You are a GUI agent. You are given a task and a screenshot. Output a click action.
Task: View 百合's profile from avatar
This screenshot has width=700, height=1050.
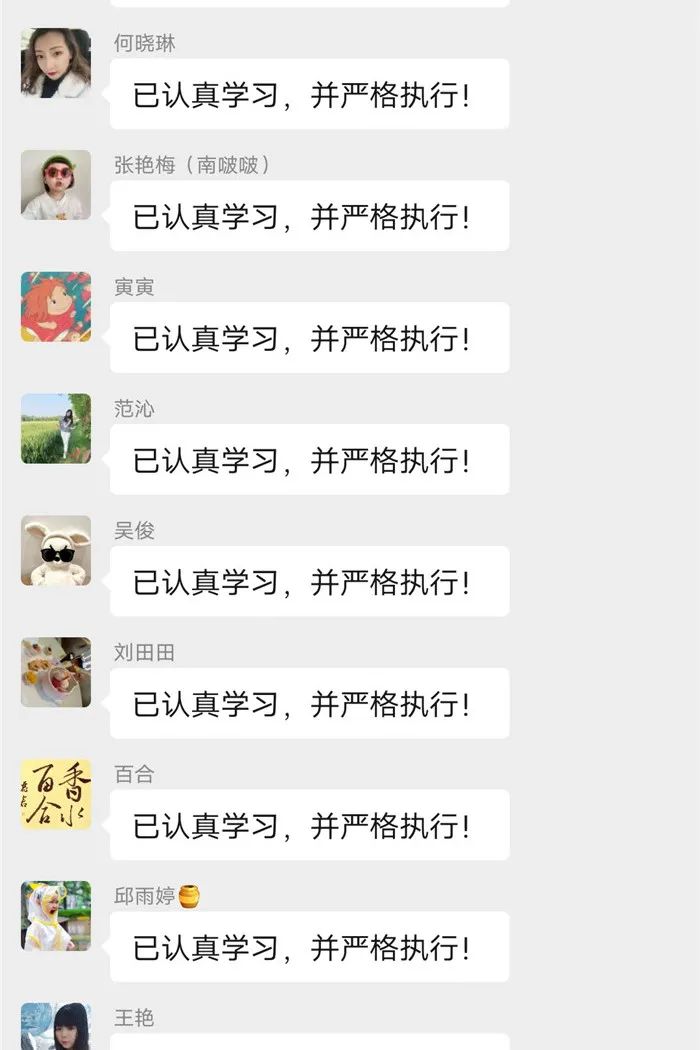pyautogui.click(x=56, y=795)
